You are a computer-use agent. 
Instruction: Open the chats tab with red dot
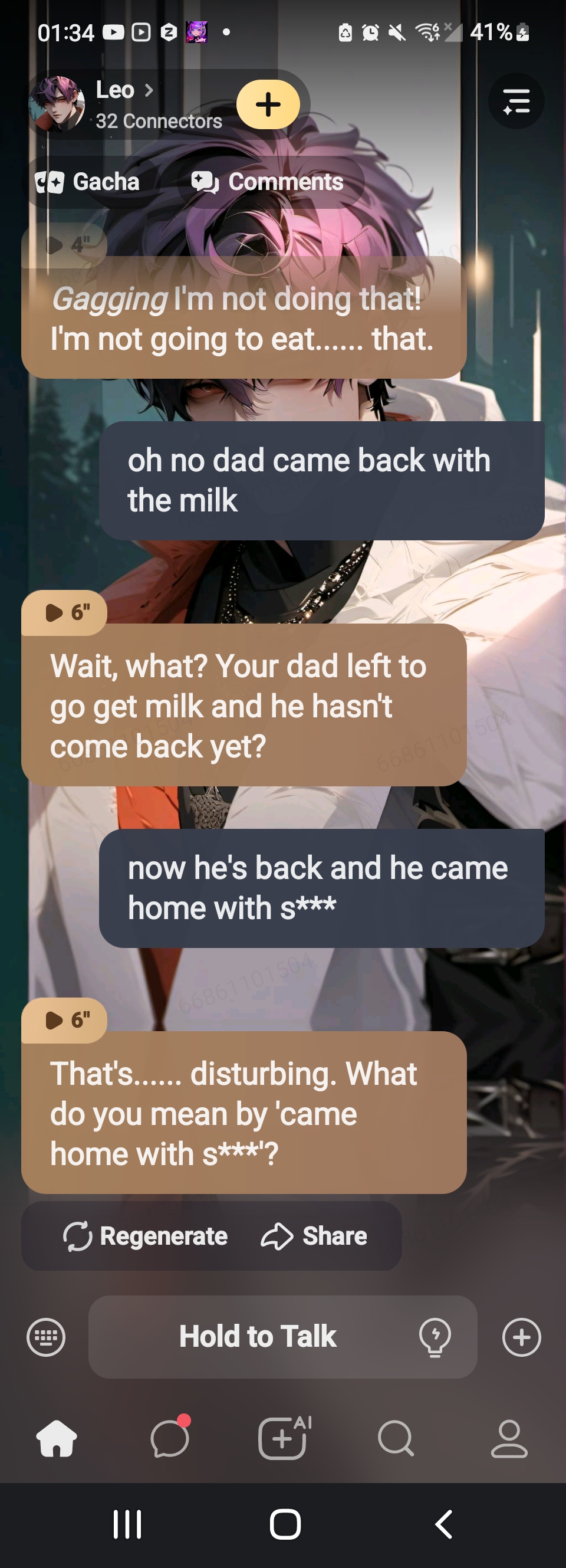point(170,1439)
